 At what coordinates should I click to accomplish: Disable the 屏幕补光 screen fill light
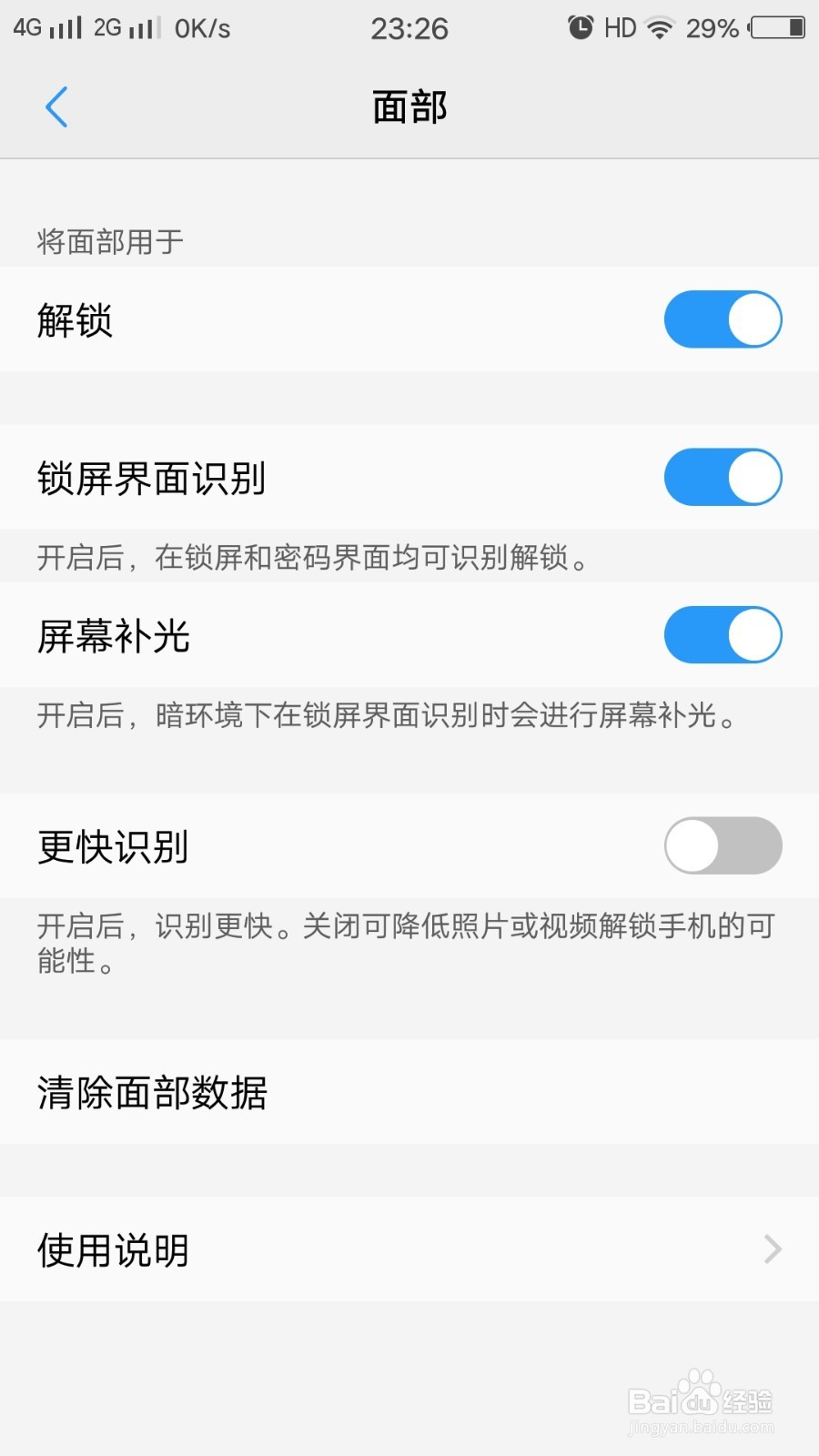(723, 634)
